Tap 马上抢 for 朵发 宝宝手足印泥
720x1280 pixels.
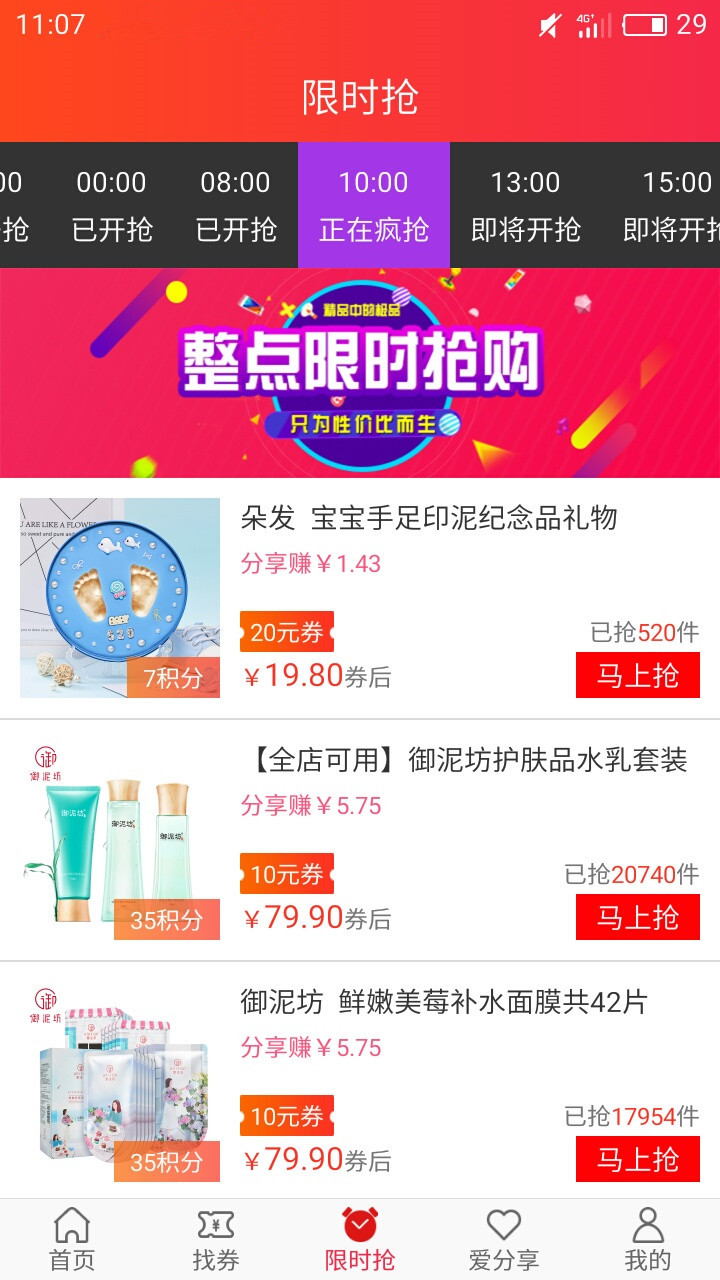[x=637, y=675]
